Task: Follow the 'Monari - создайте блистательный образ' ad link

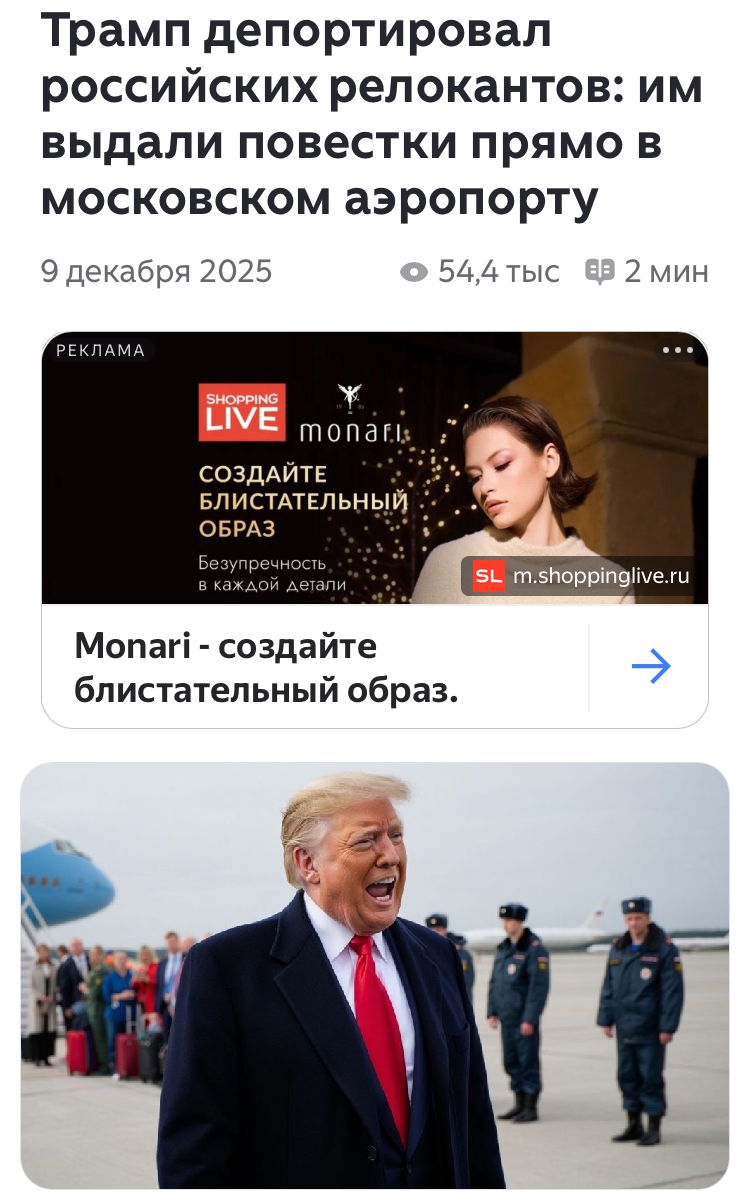Action: pyautogui.click(x=266, y=667)
